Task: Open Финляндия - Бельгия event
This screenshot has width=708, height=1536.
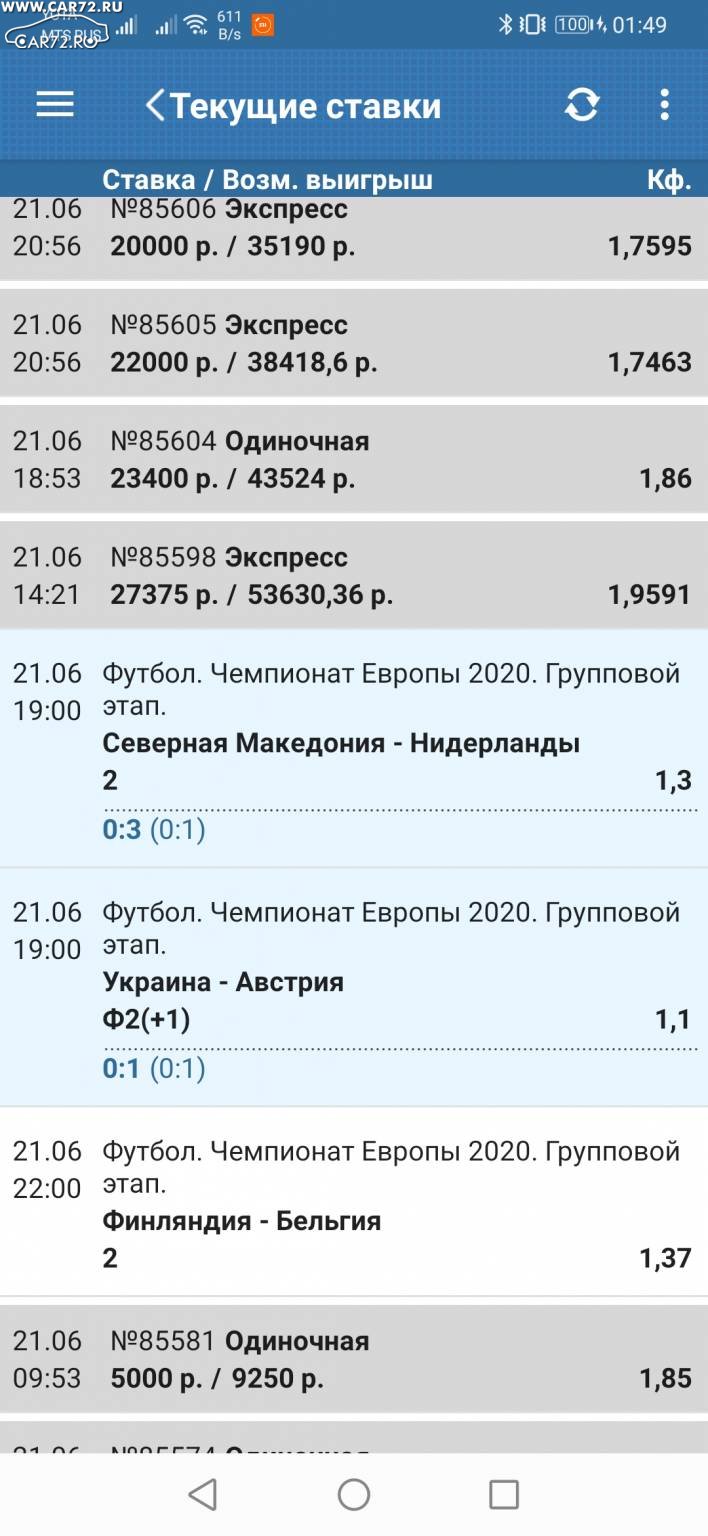Action: coord(354,1202)
